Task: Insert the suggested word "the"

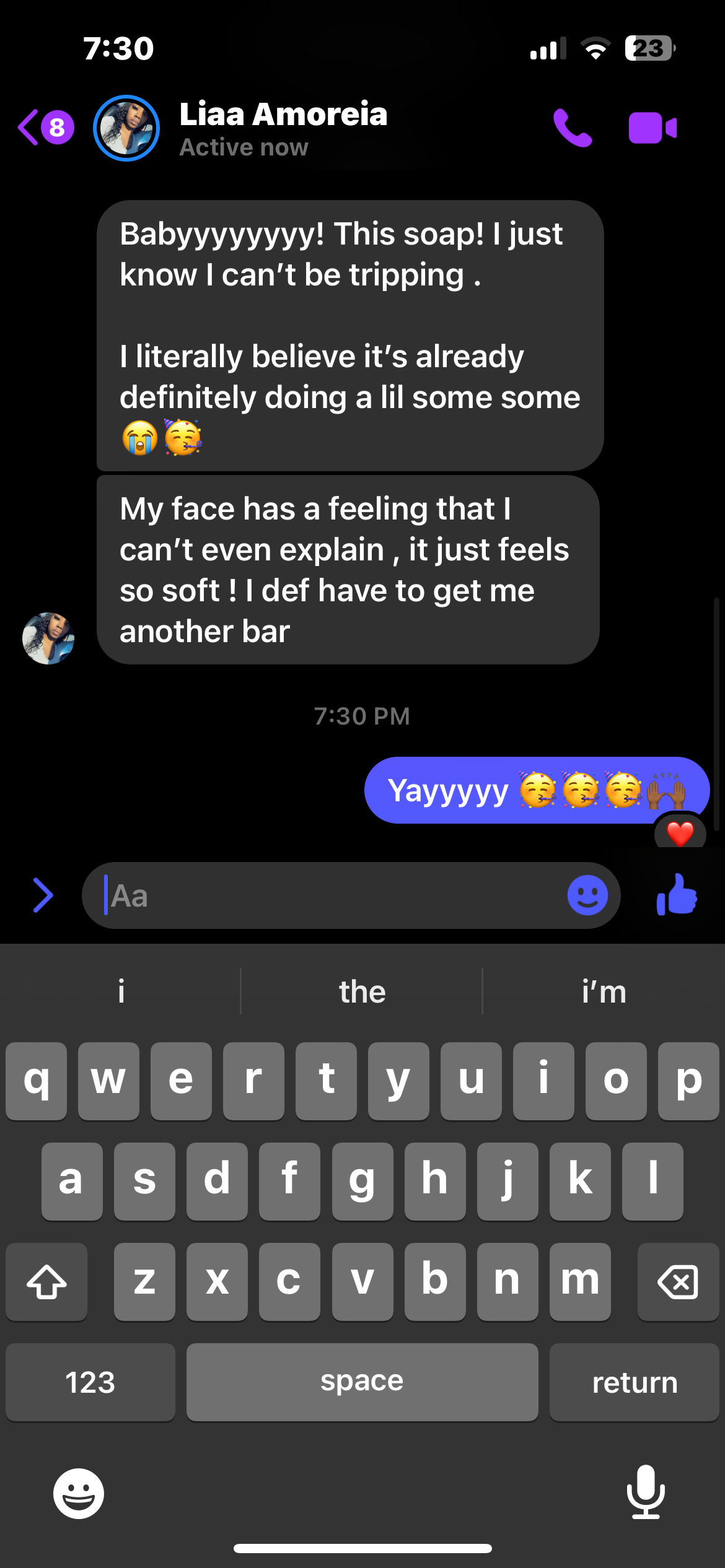Action: (x=362, y=992)
